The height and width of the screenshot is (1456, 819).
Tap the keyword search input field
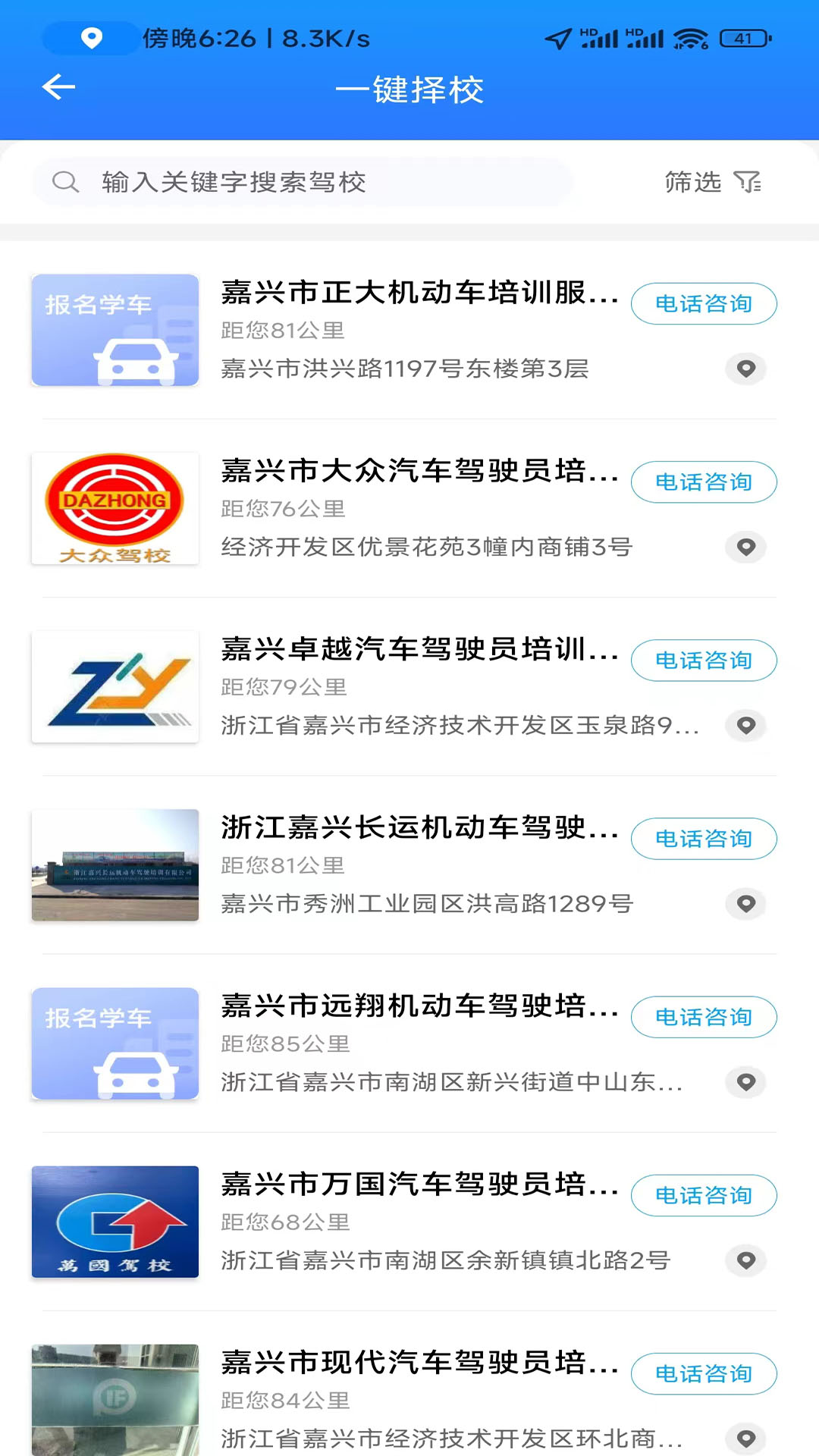[x=303, y=182]
